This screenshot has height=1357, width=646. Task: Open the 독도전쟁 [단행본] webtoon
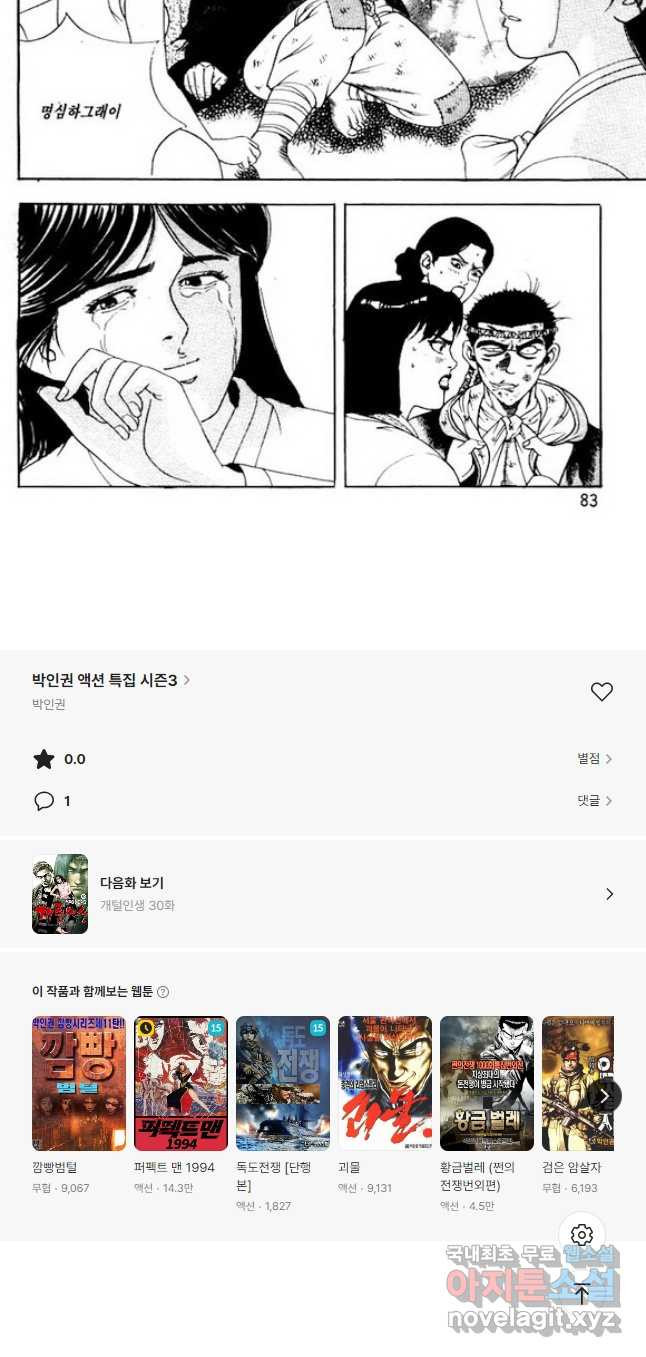[x=283, y=1084]
